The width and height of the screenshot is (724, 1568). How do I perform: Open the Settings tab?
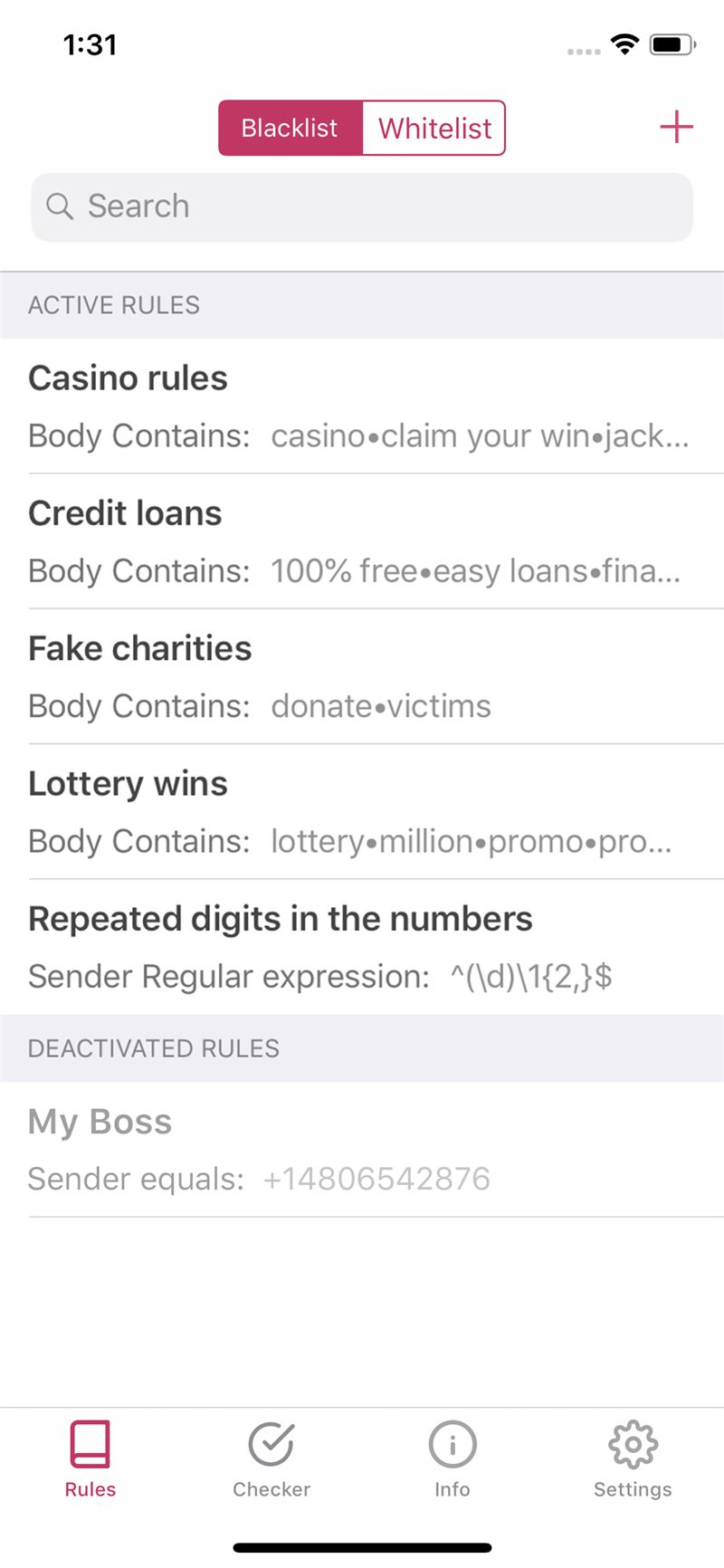click(x=633, y=1459)
